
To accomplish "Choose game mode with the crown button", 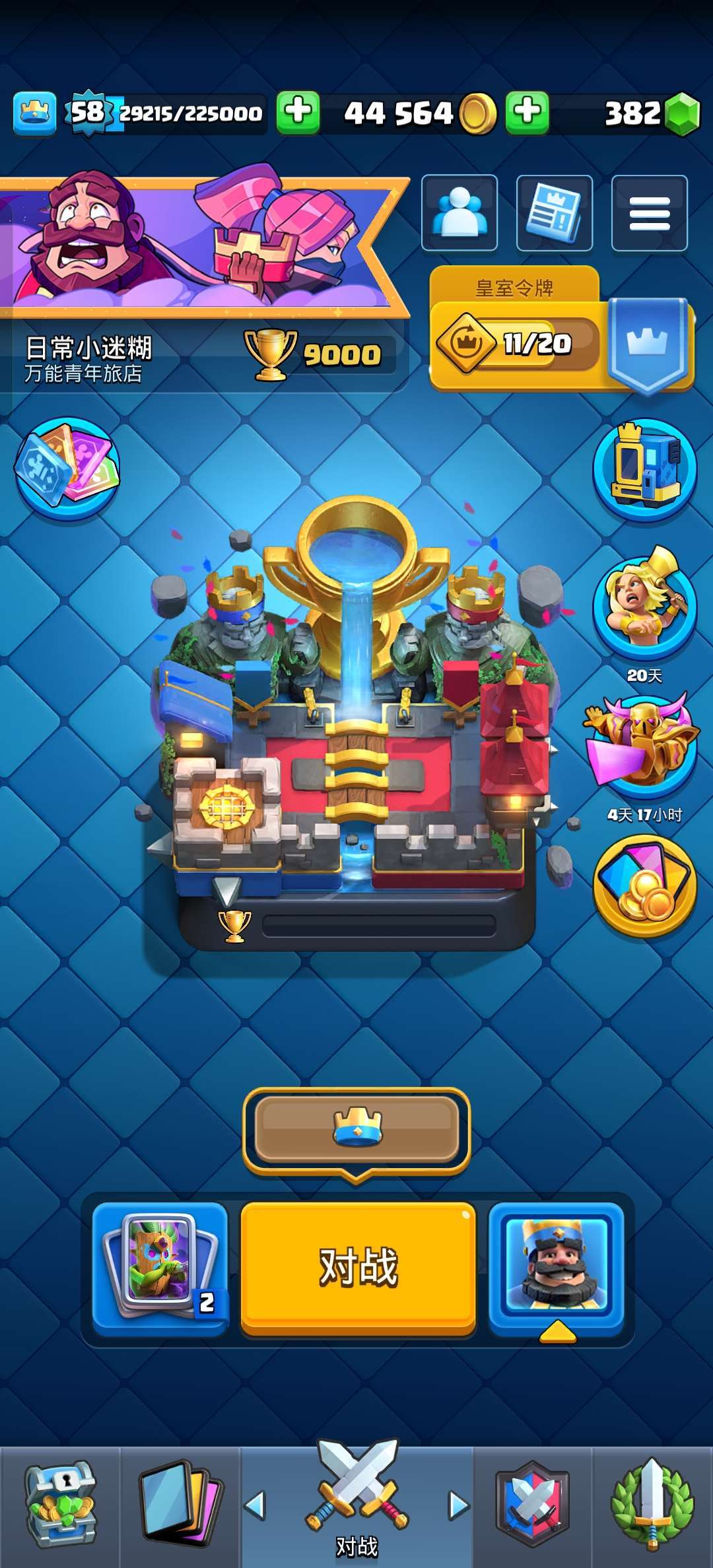I will tap(356, 1129).
